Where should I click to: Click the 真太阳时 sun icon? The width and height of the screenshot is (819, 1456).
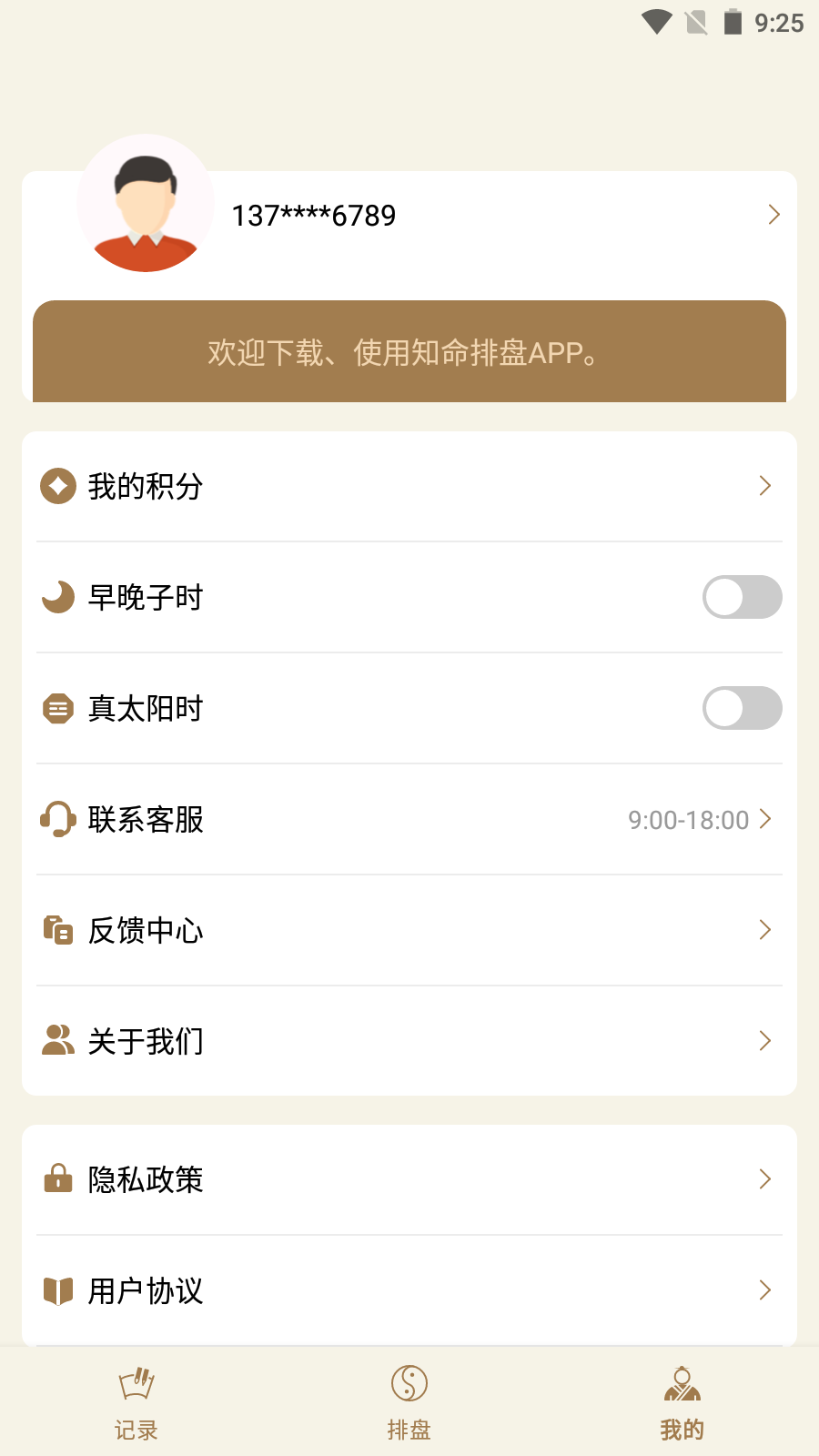click(x=57, y=708)
